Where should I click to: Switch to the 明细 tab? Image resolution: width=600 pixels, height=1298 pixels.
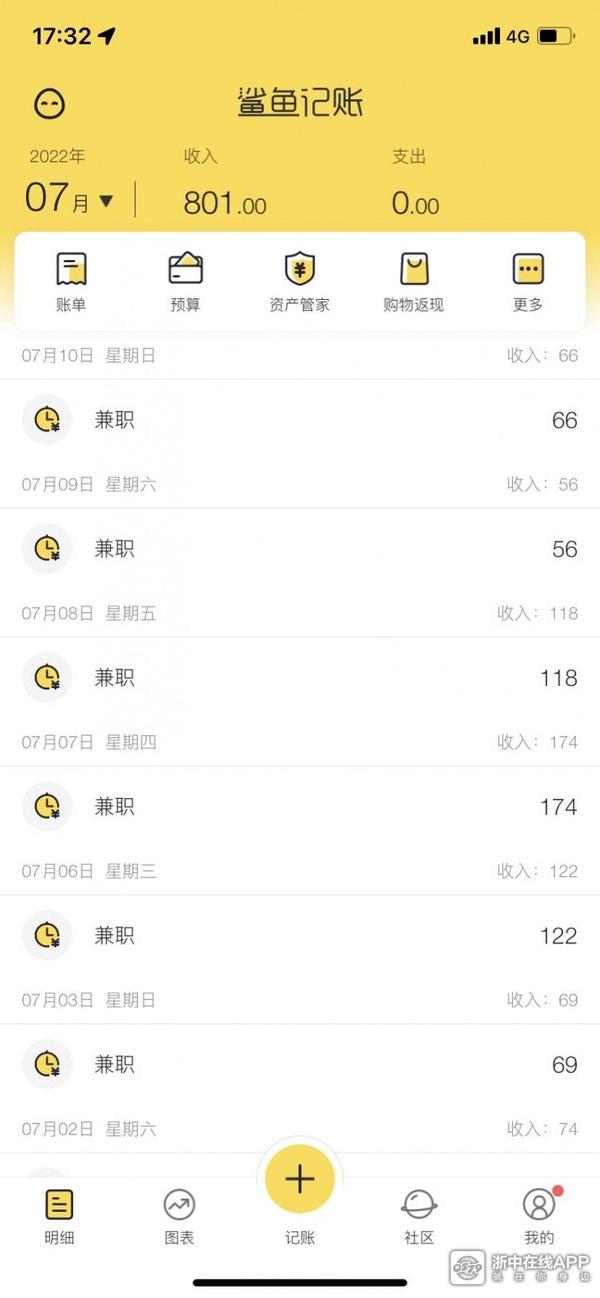pyautogui.click(x=60, y=1215)
